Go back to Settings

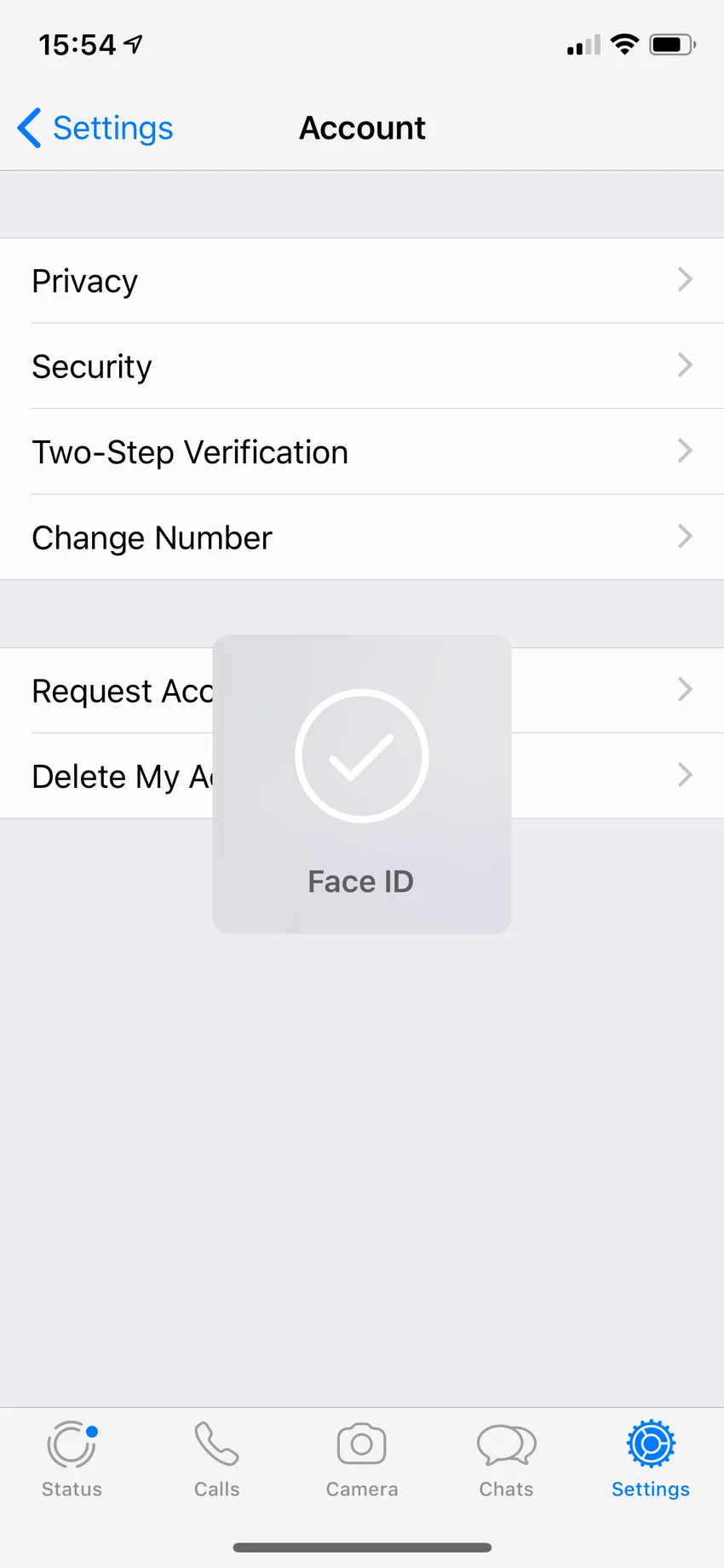95,129
